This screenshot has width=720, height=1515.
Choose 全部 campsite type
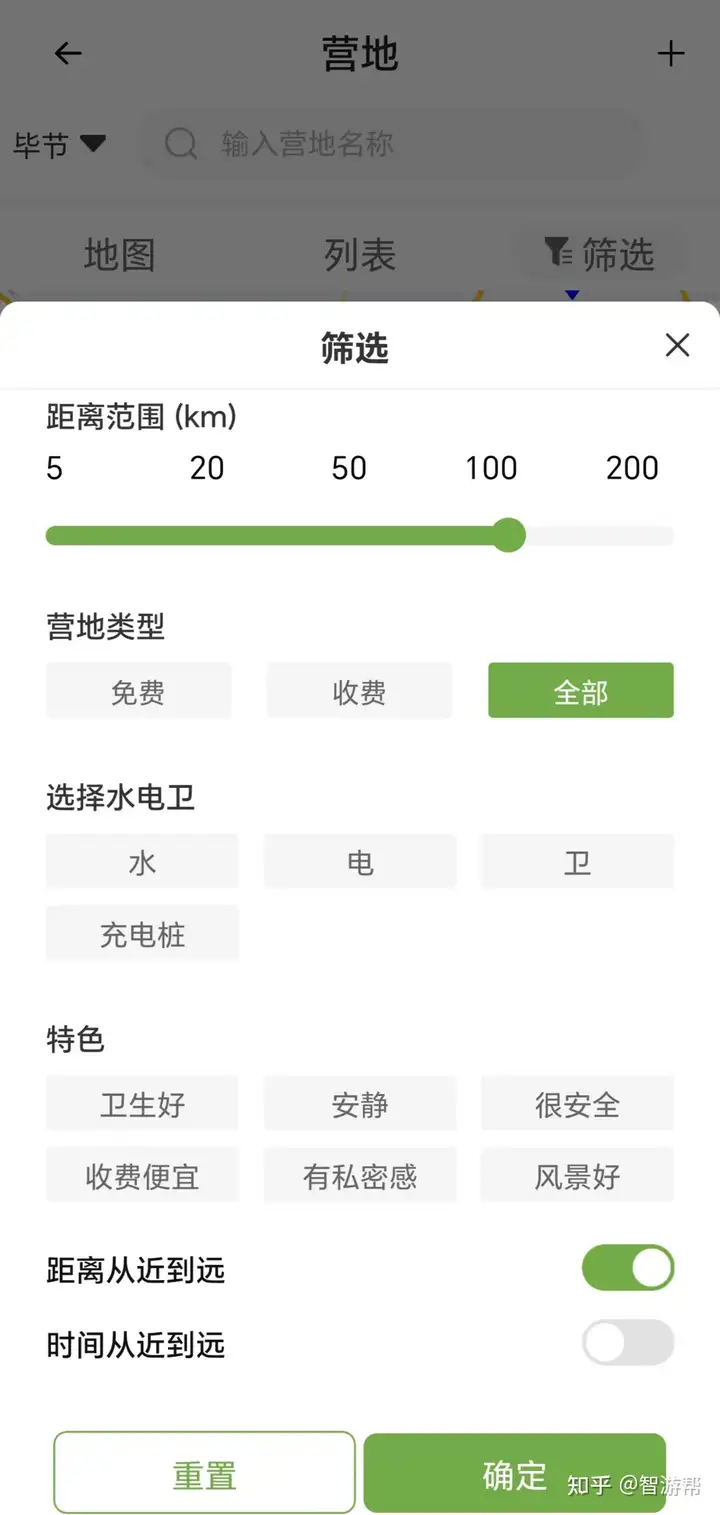pos(580,691)
